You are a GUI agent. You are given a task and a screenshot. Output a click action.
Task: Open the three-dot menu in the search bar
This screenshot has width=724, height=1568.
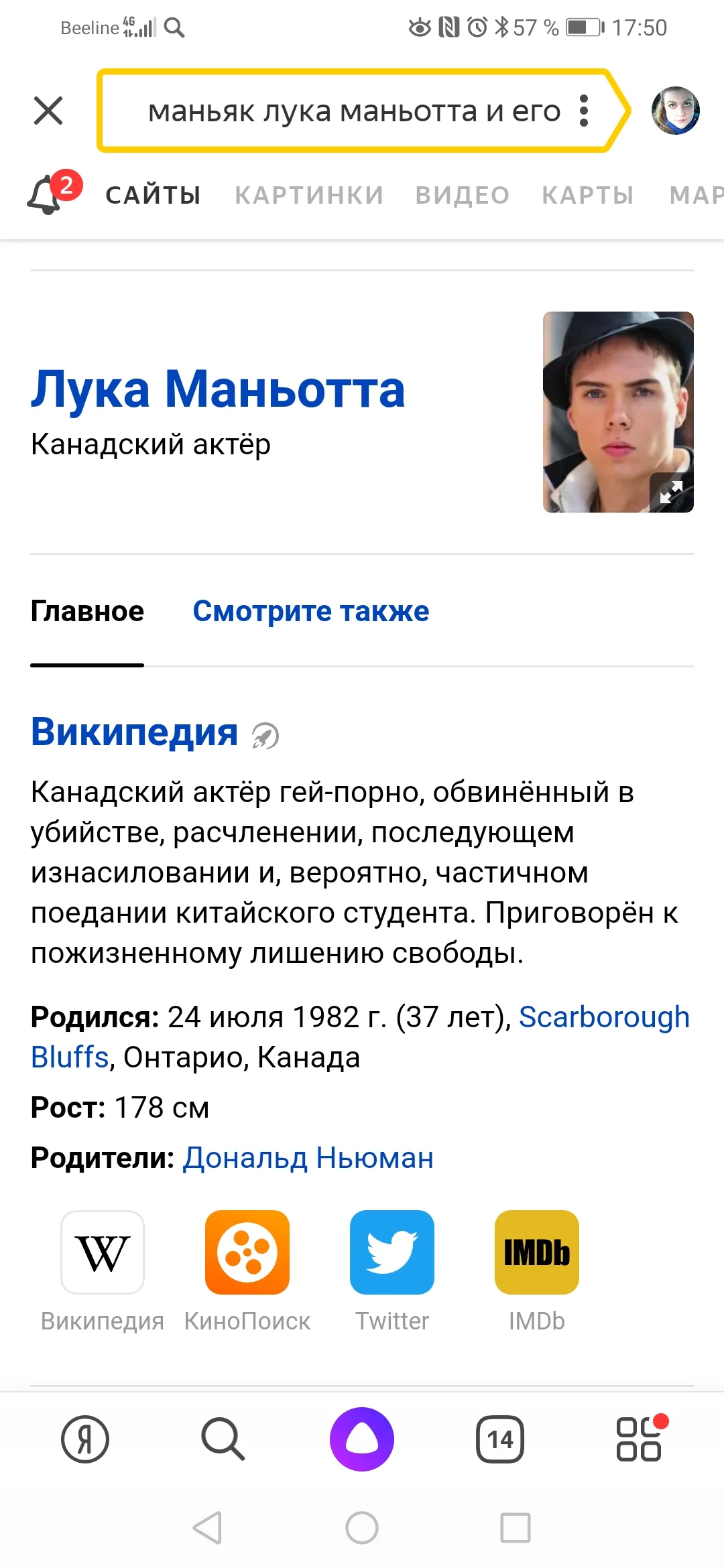point(585,111)
